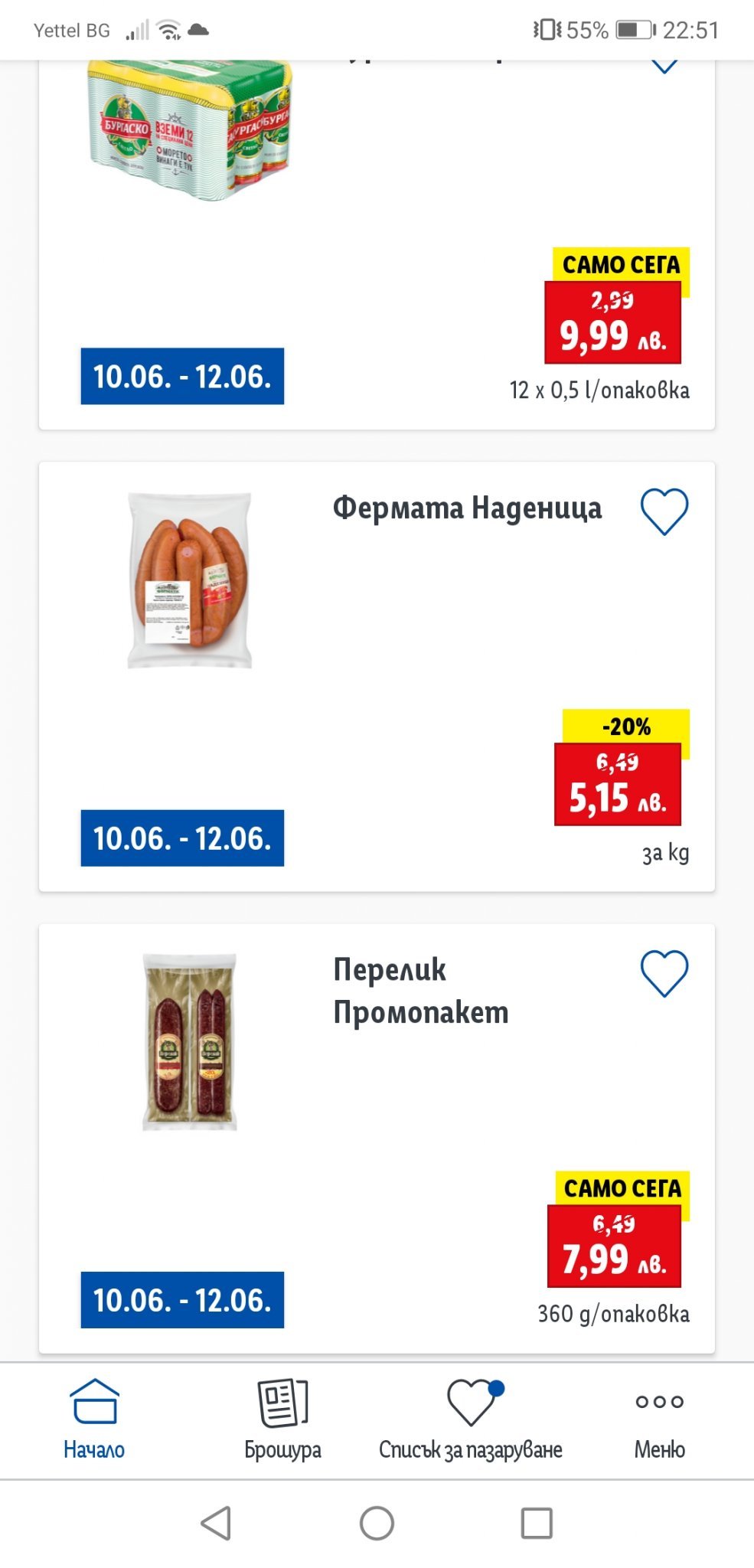
Task: Add Перелик Промопакет to favorites
Action: [x=664, y=973]
